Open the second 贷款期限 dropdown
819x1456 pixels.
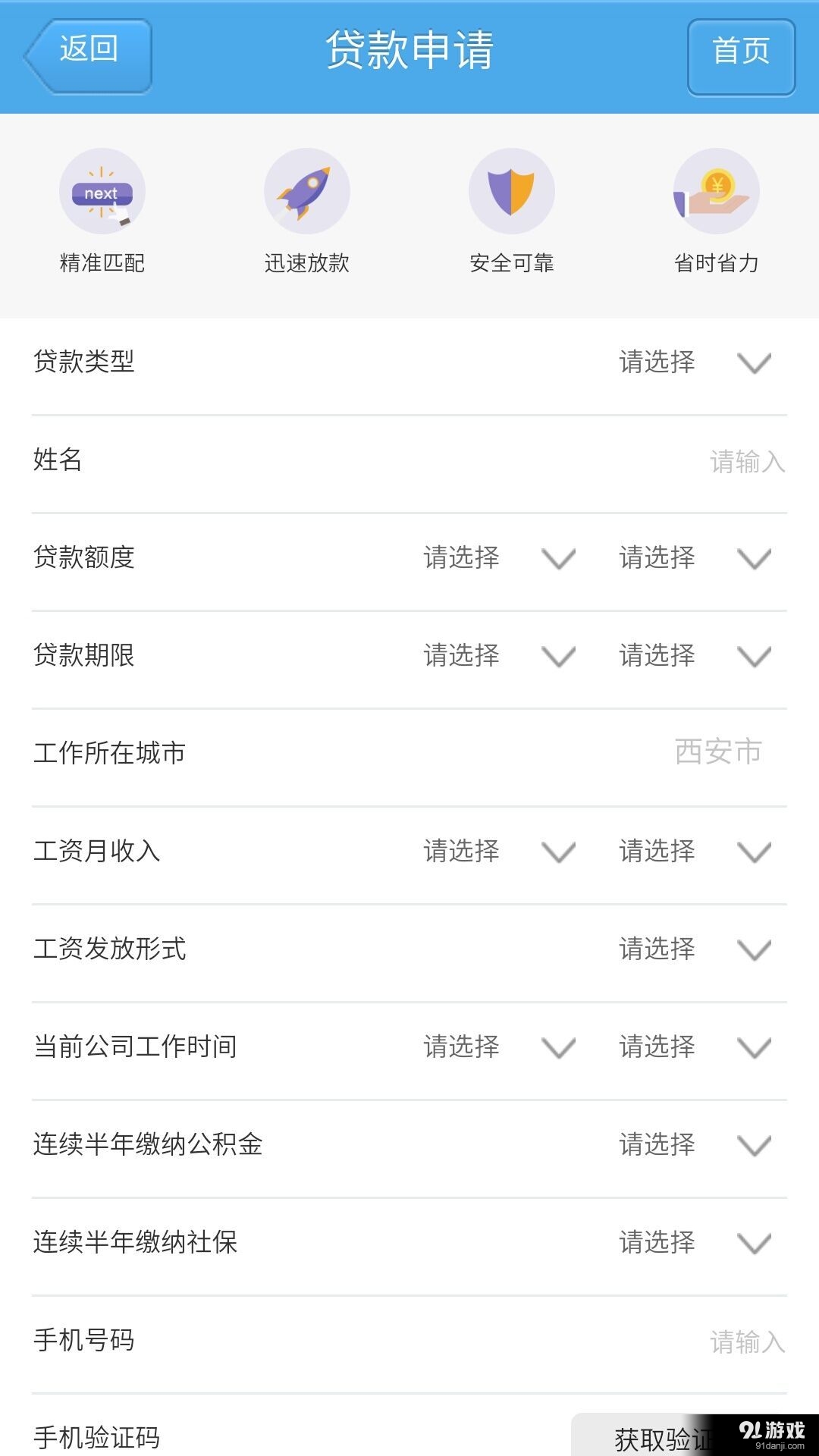click(695, 656)
